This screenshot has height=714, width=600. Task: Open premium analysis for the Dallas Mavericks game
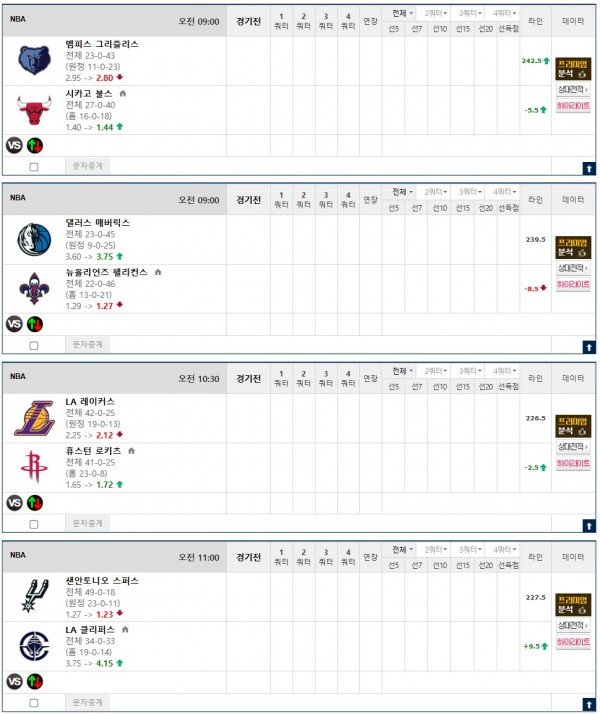pos(573,246)
